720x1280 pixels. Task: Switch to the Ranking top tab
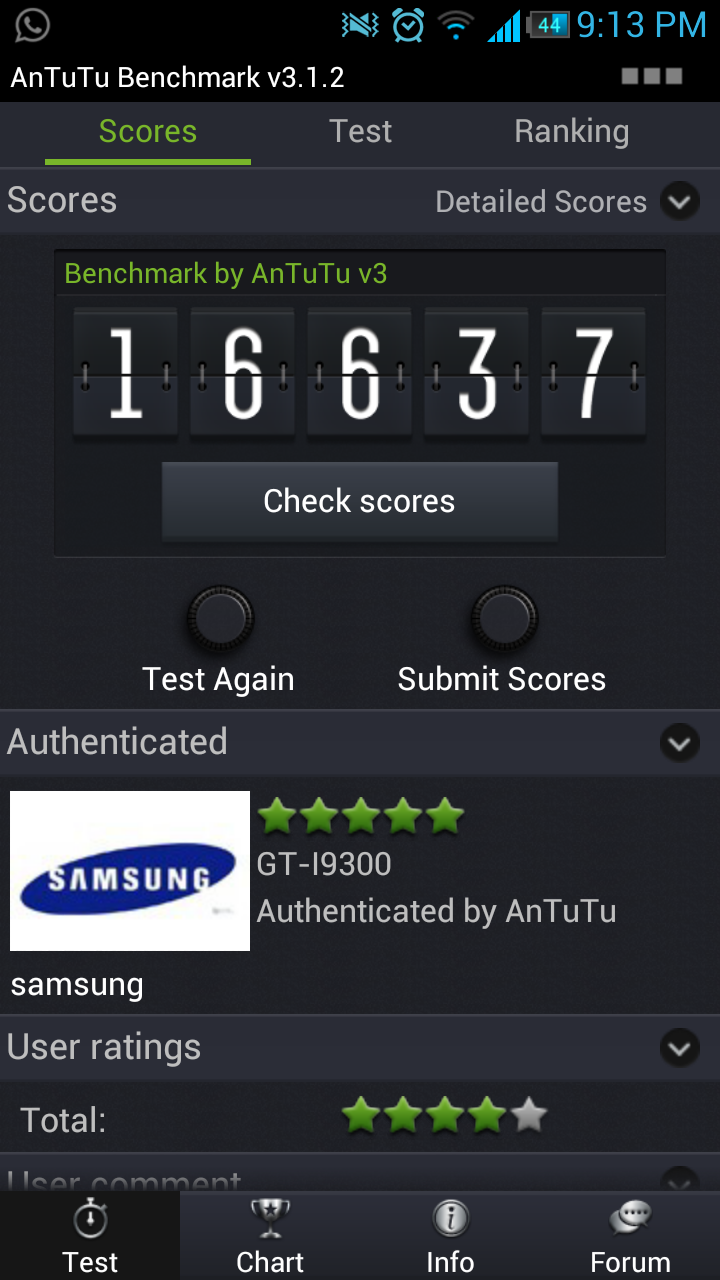tap(572, 132)
